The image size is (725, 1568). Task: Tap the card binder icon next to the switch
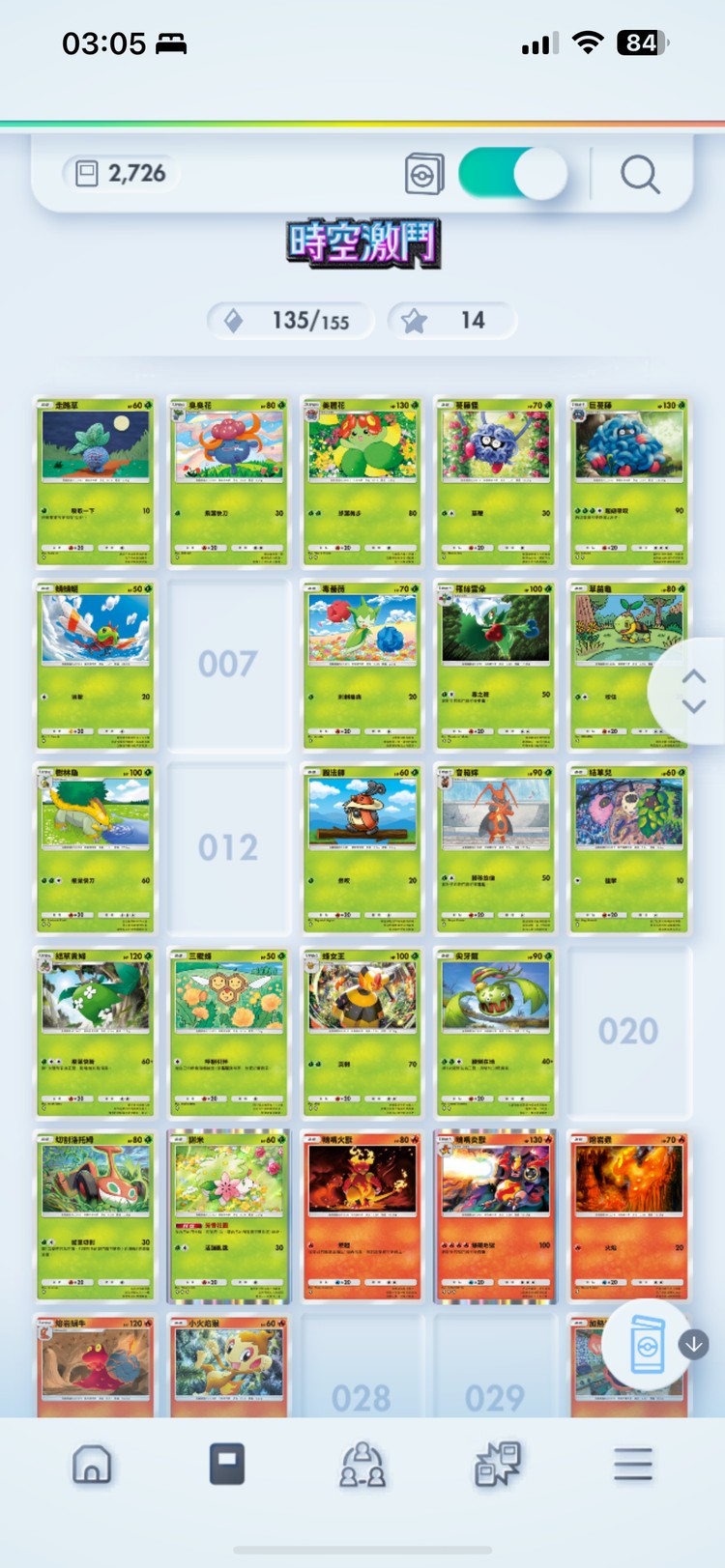[x=424, y=175]
